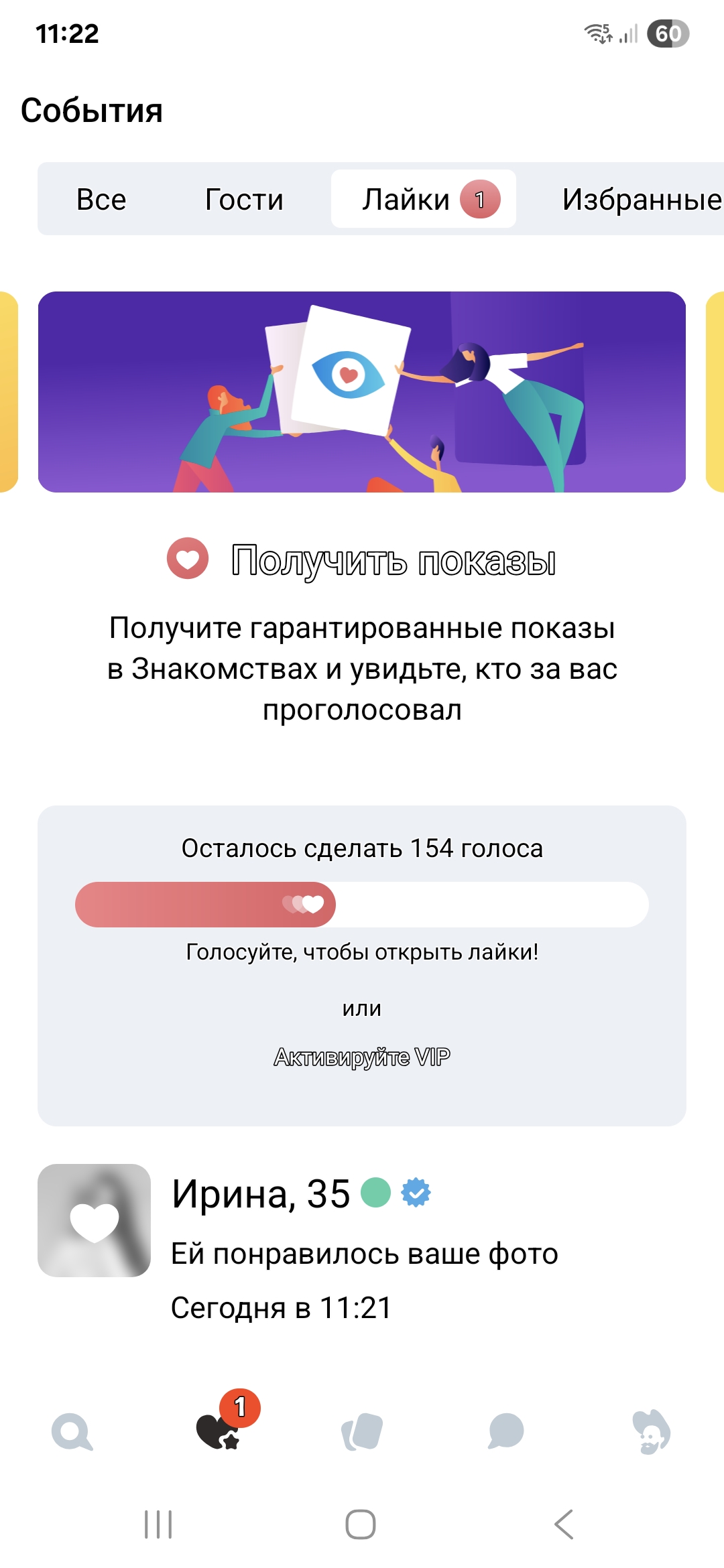Image resolution: width=724 pixels, height=1568 pixels.
Task: Open the profile tab in bottom navigation
Action: [651, 1431]
